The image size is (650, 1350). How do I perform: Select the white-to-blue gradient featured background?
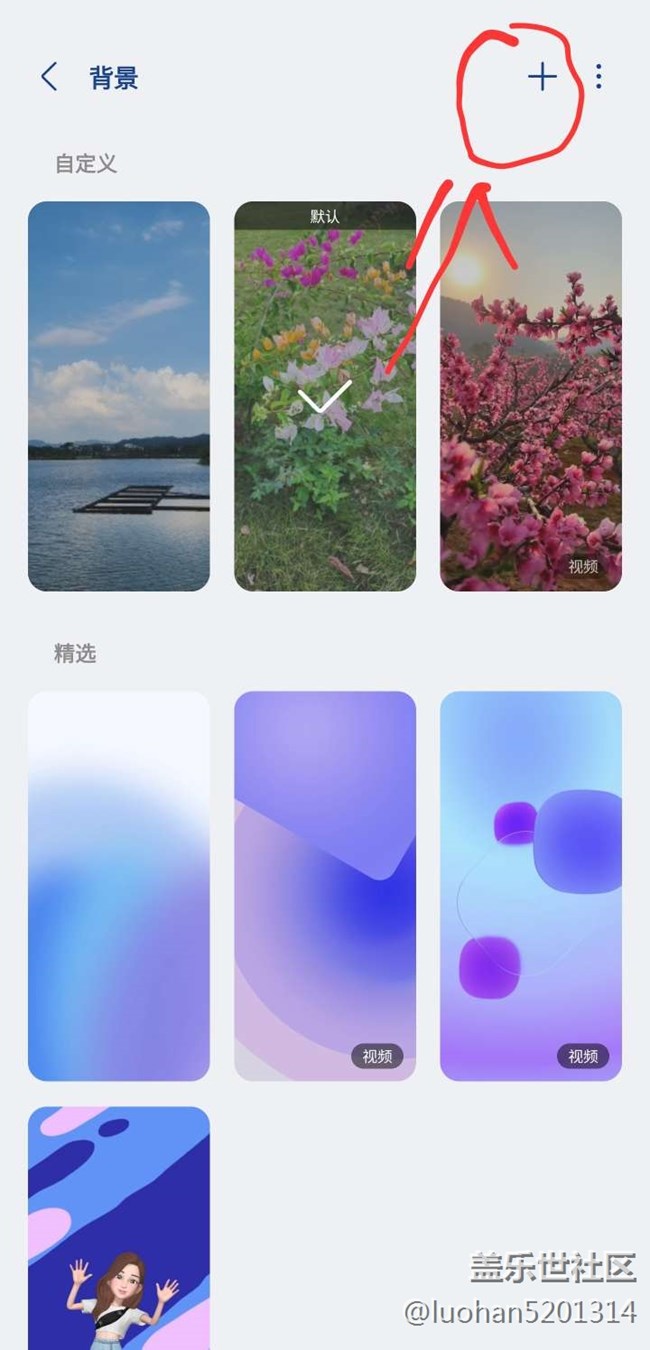[119, 886]
